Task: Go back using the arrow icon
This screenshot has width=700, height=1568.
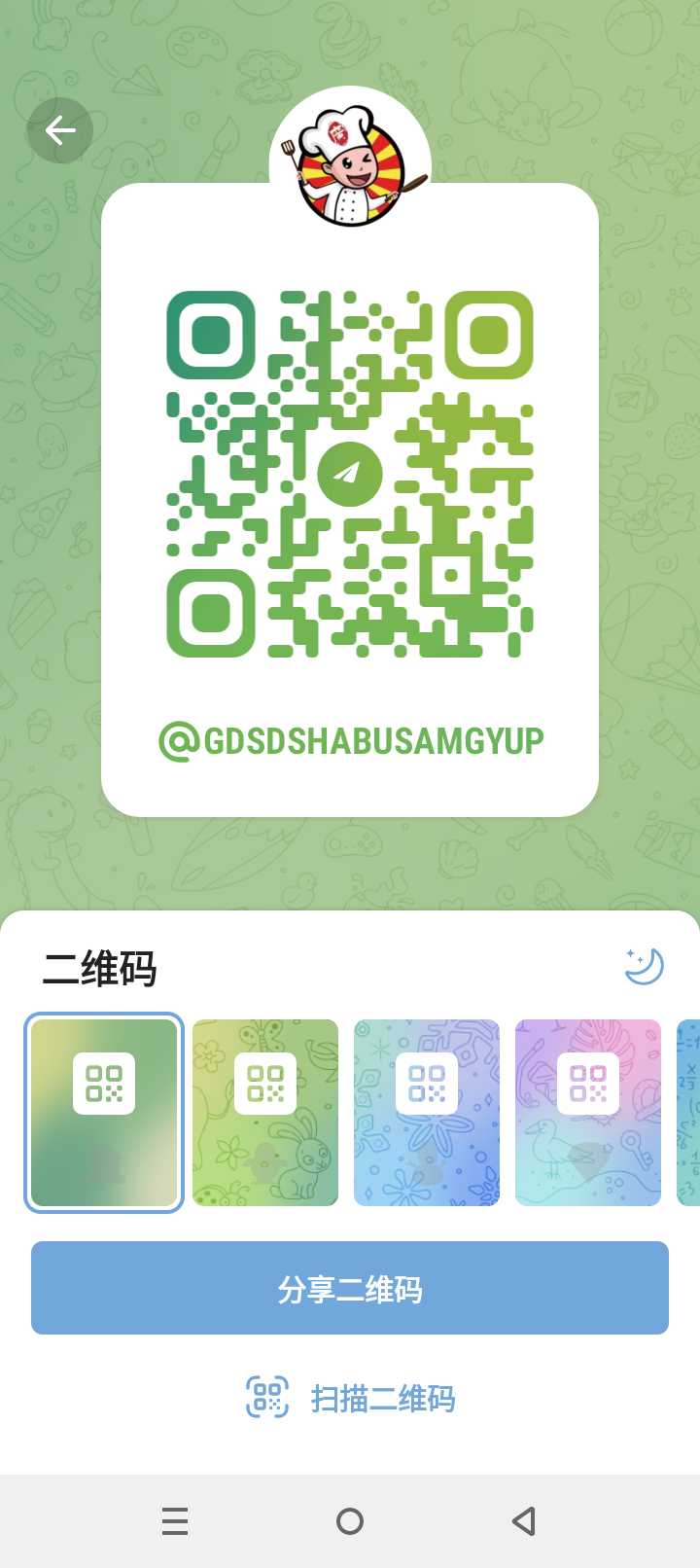Action: click(60, 130)
